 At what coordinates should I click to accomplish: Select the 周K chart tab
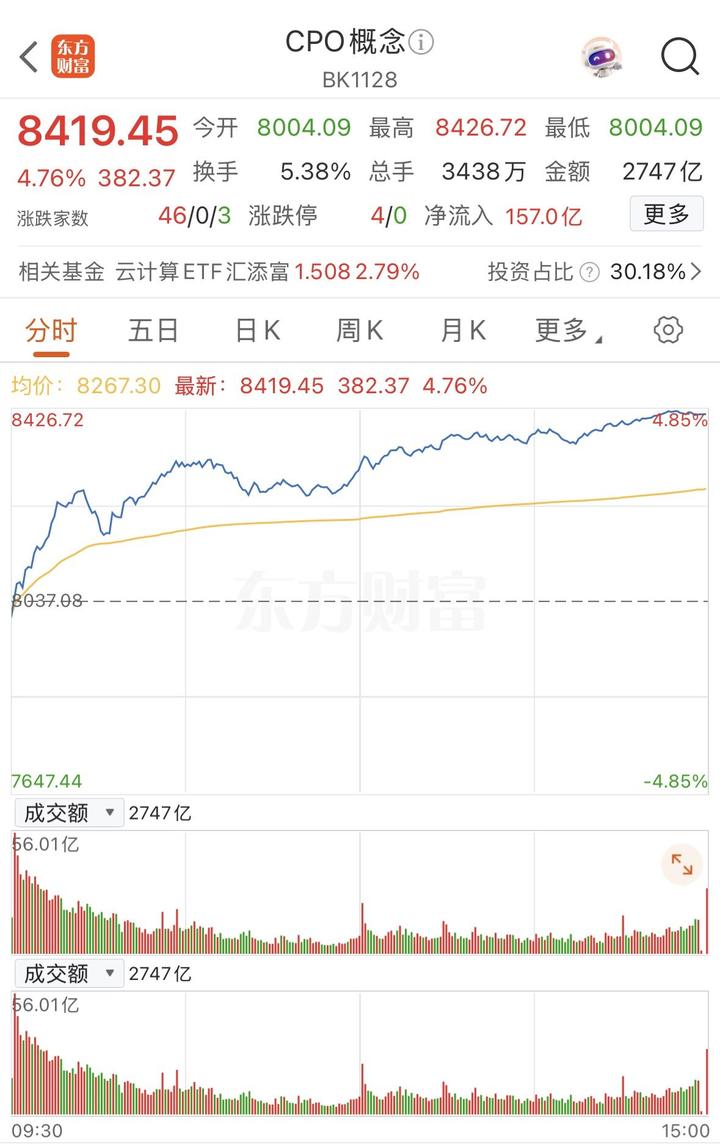[360, 331]
